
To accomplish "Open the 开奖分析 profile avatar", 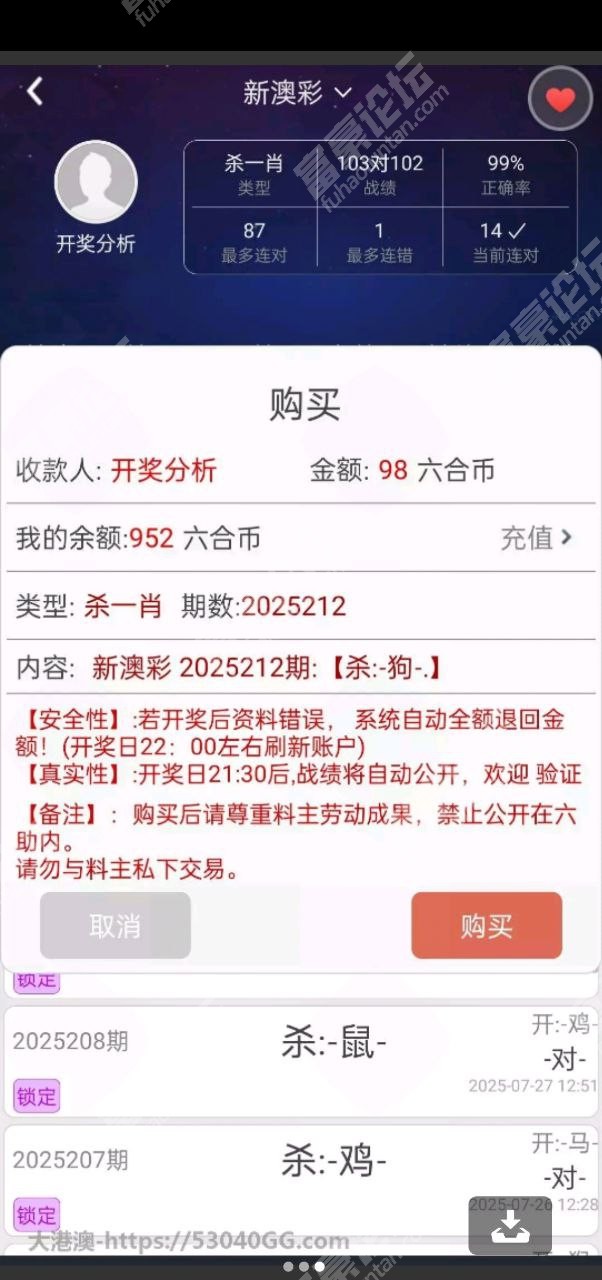I will (x=96, y=182).
